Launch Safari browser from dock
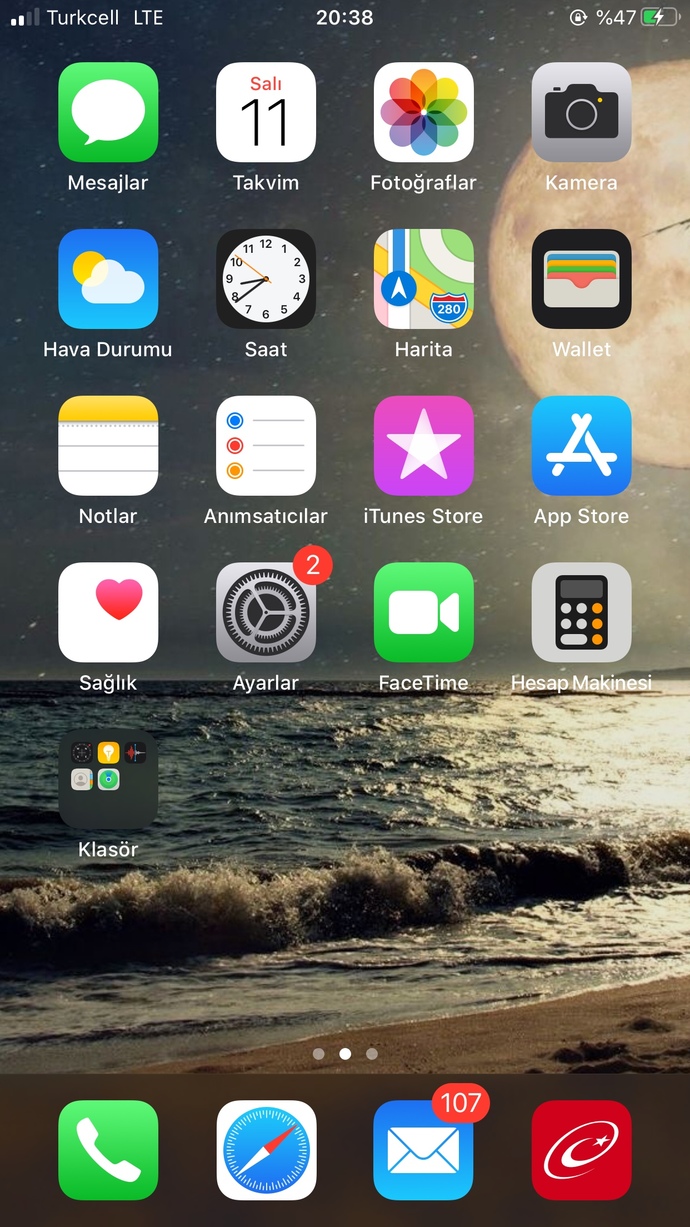 [266, 1150]
